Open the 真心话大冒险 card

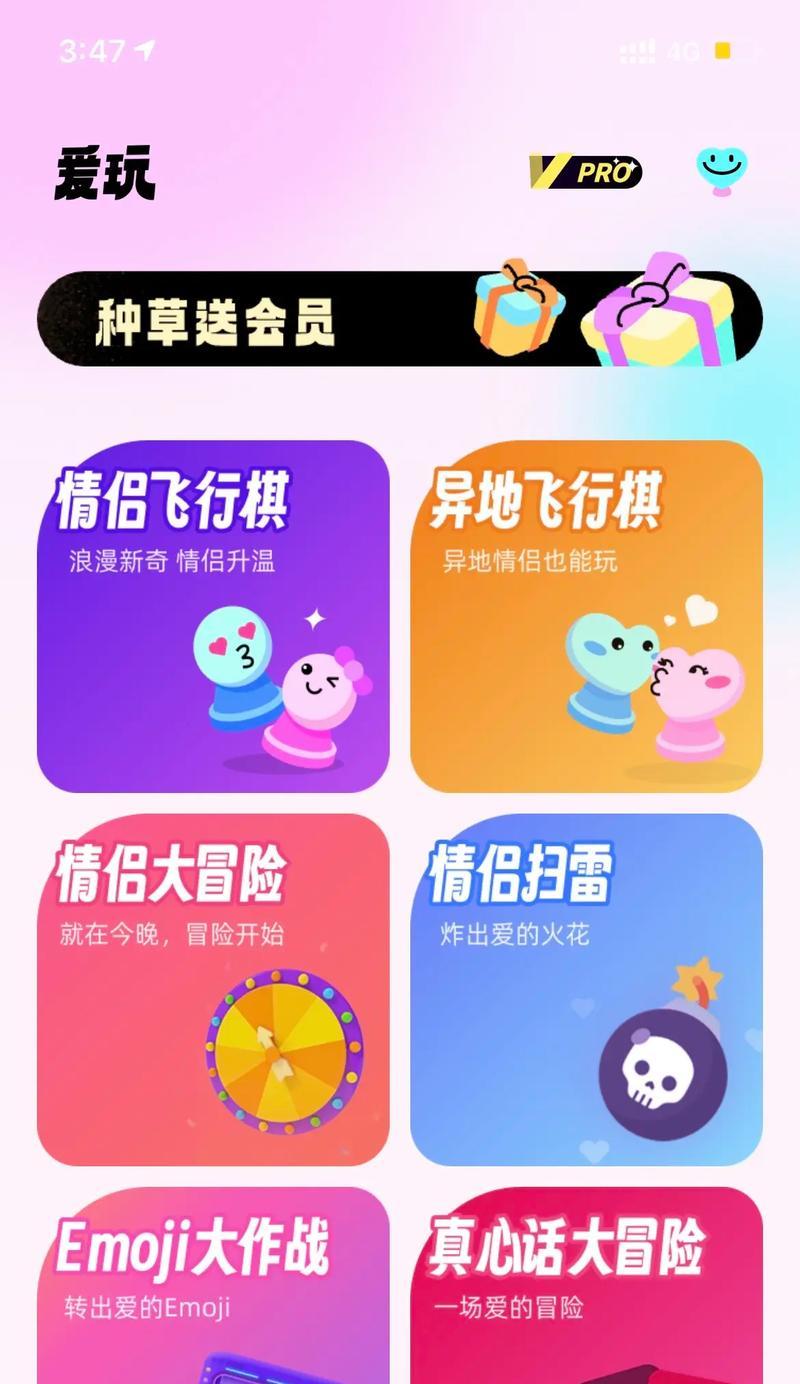[586, 1285]
